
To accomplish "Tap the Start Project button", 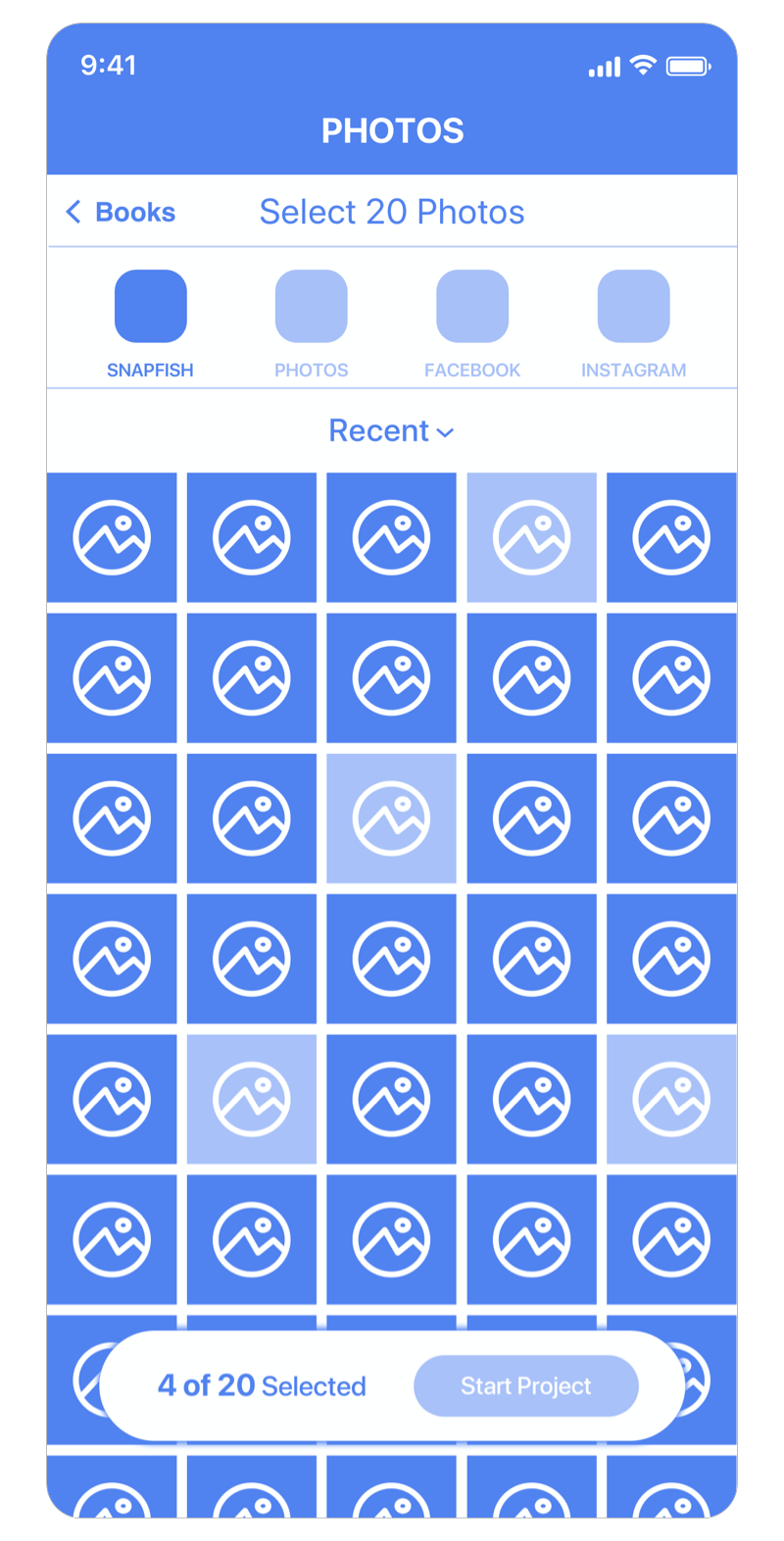I will pyautogui.click(x=526, y=1385).
